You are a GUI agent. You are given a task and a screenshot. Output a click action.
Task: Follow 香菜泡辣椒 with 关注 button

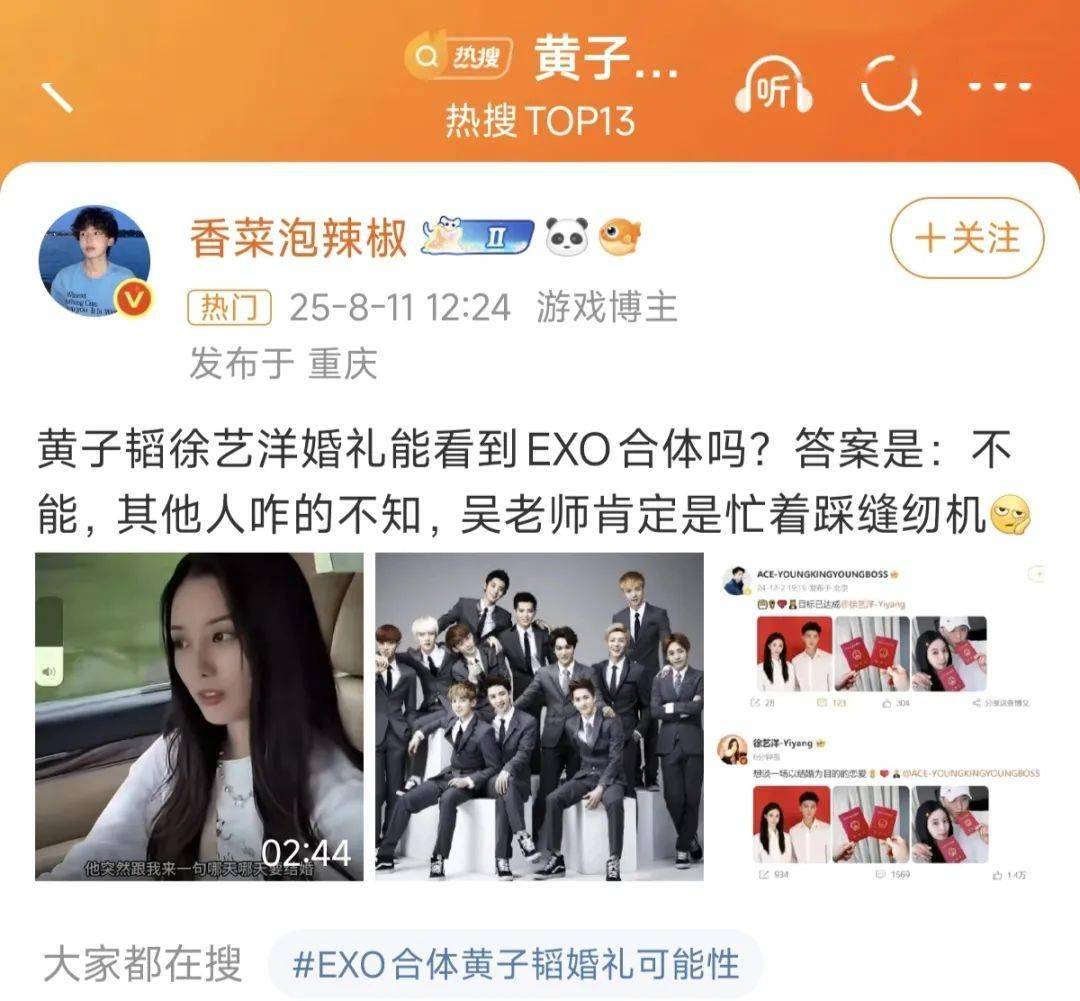967,238
